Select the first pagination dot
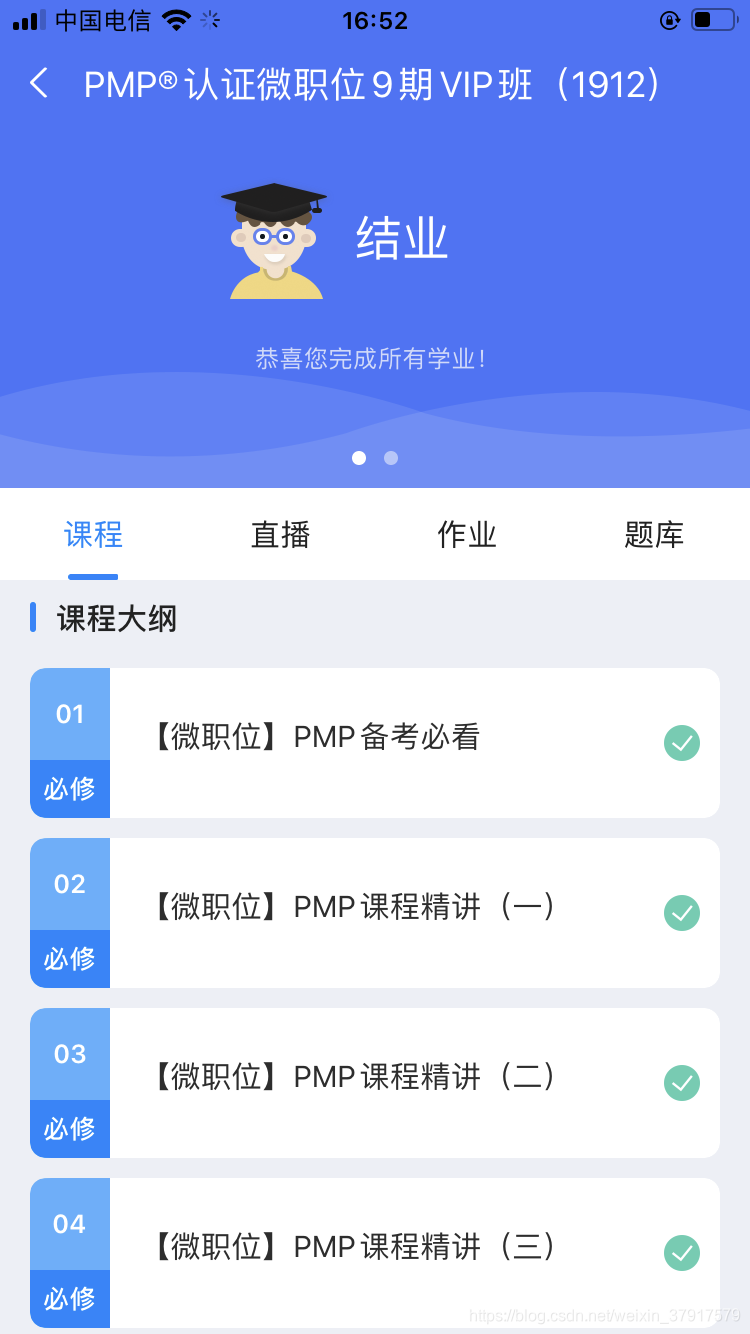This screenshot has width=750, height=1334. coord(359,457)
